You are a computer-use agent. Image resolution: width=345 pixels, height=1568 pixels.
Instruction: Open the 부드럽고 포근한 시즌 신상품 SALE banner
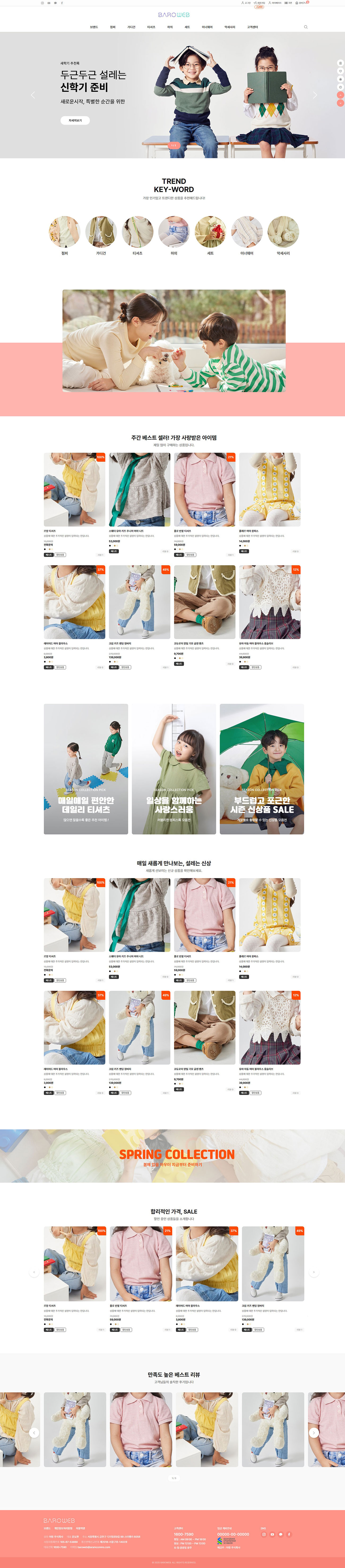(x=262, y=769)
